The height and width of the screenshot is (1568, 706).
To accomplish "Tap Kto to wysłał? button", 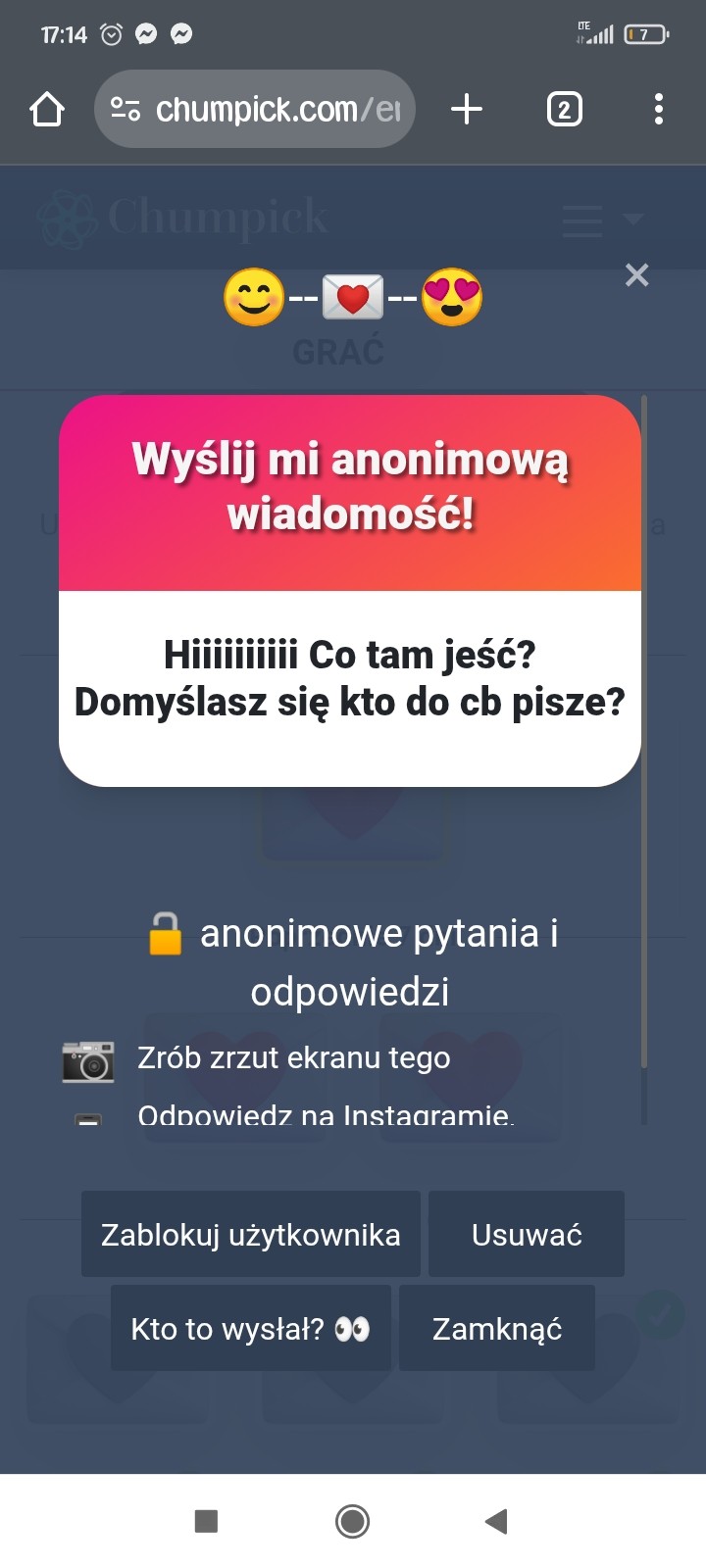I will point(250,1329).
